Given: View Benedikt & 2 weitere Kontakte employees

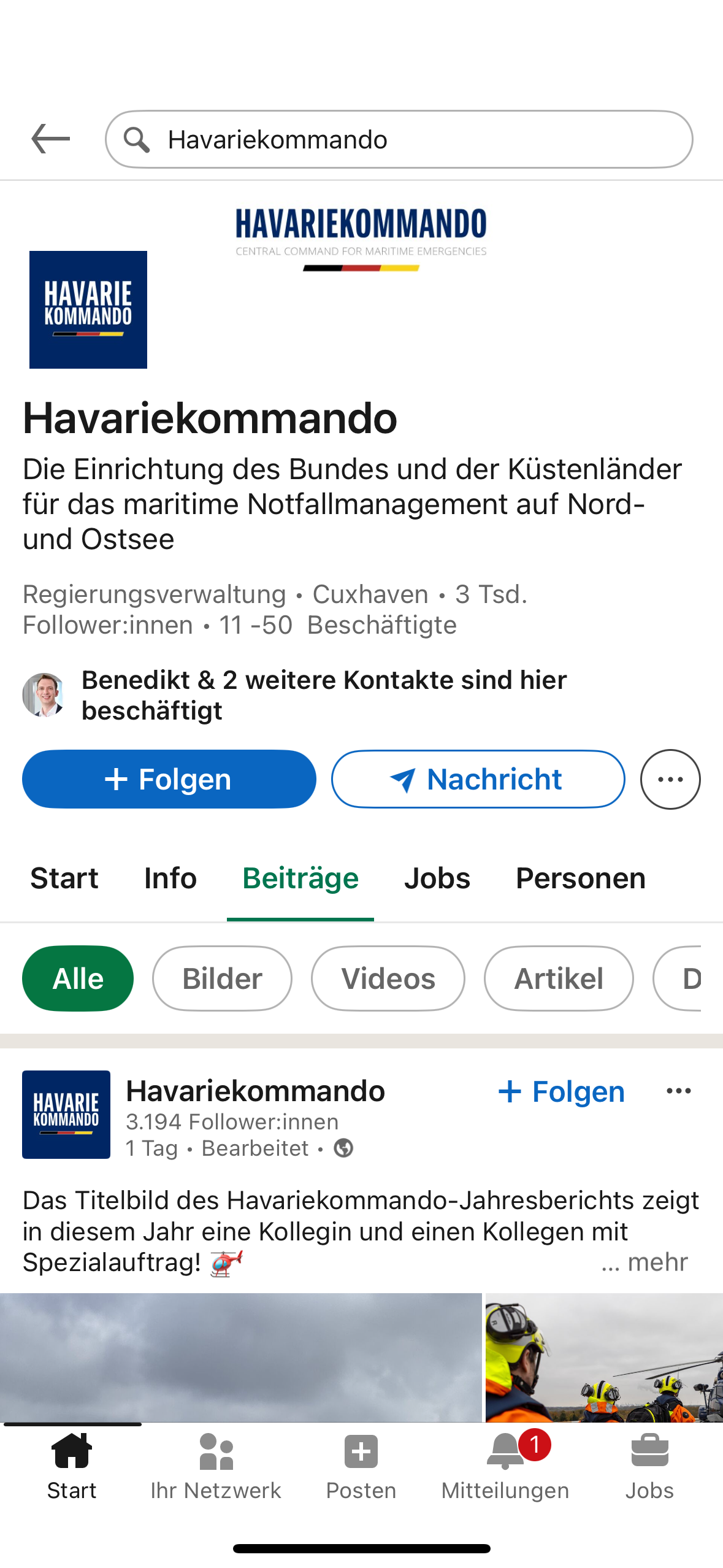Looking at the screenshot, I should (x=324, y=695).
